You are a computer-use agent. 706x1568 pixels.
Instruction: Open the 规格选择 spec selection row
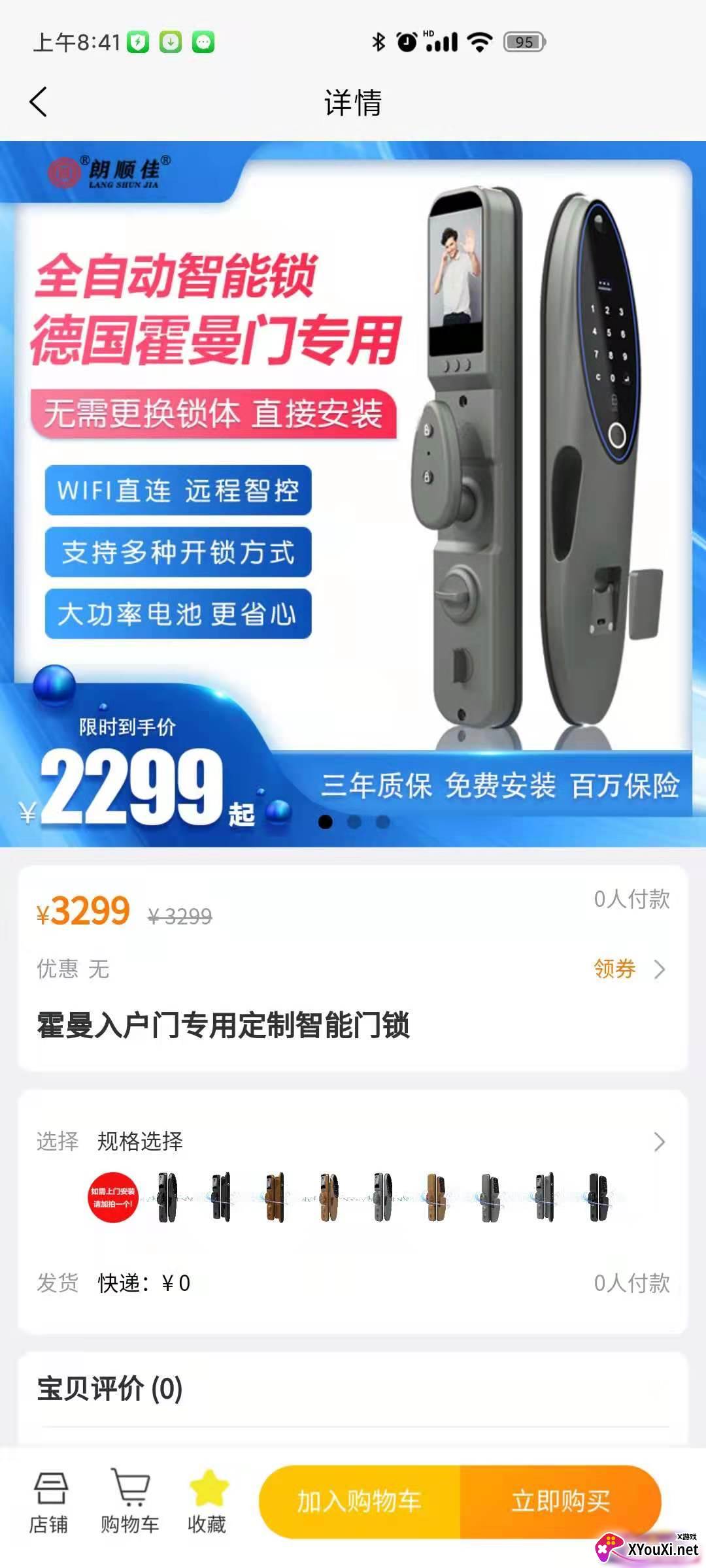[x=352, y=1141]
